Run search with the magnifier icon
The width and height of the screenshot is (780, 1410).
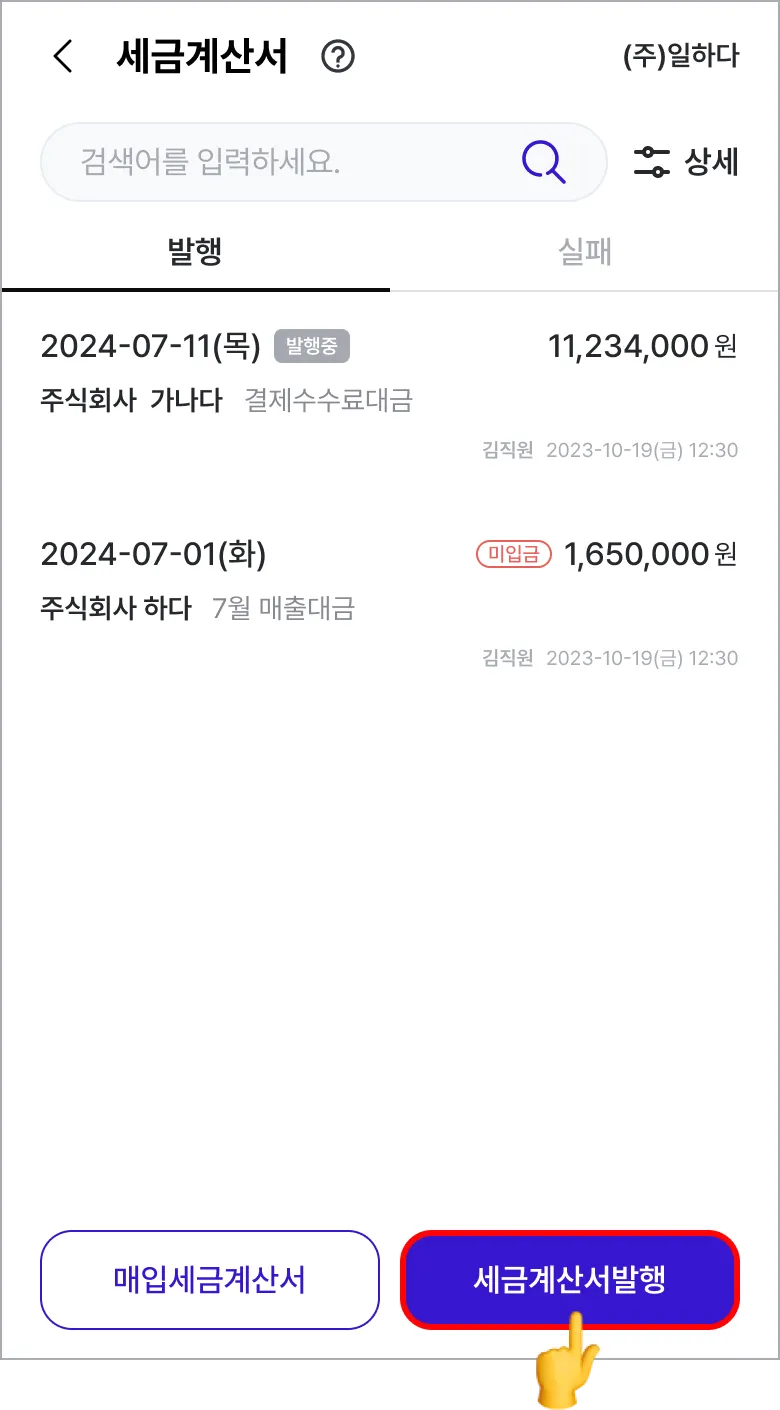click(544, 162)
